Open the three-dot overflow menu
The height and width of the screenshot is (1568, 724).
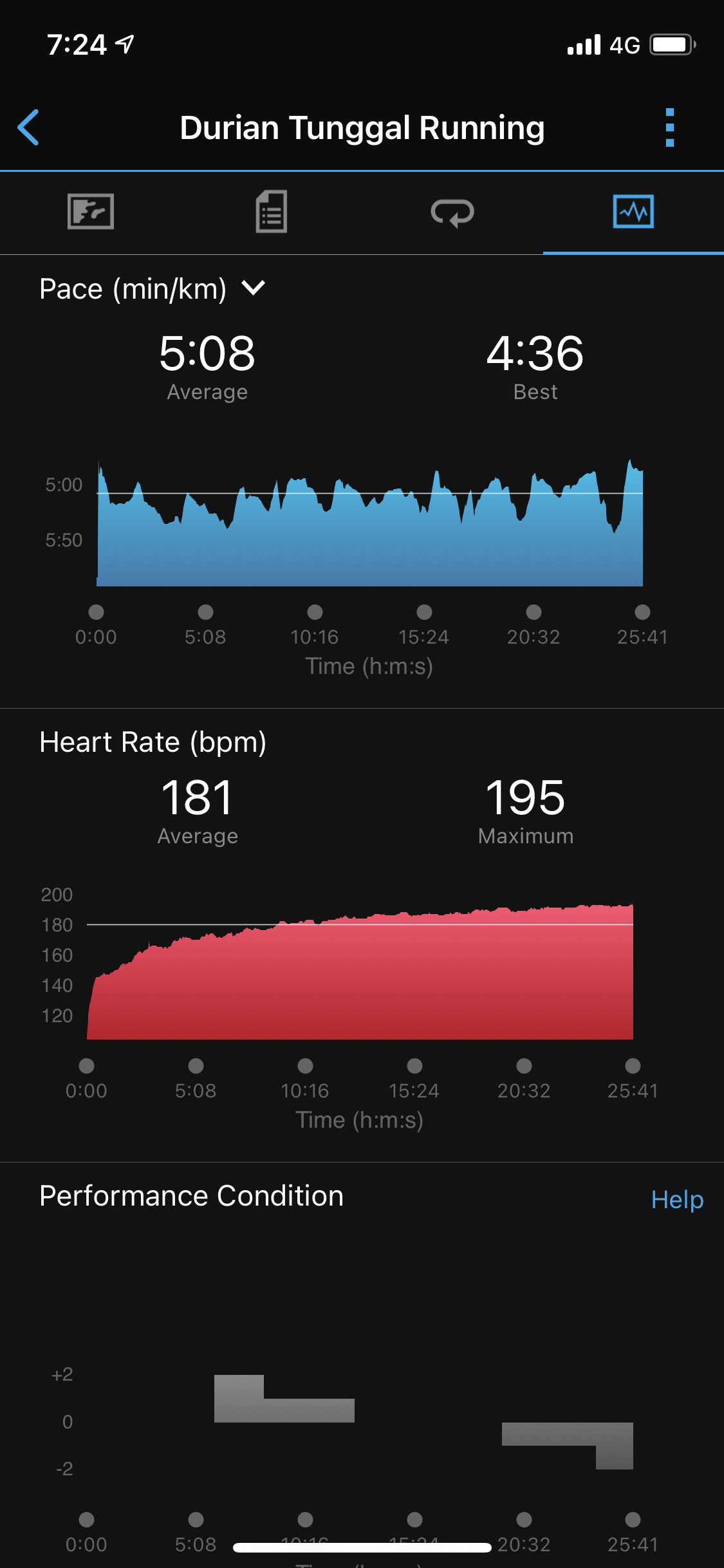click(x=669, y=127)
